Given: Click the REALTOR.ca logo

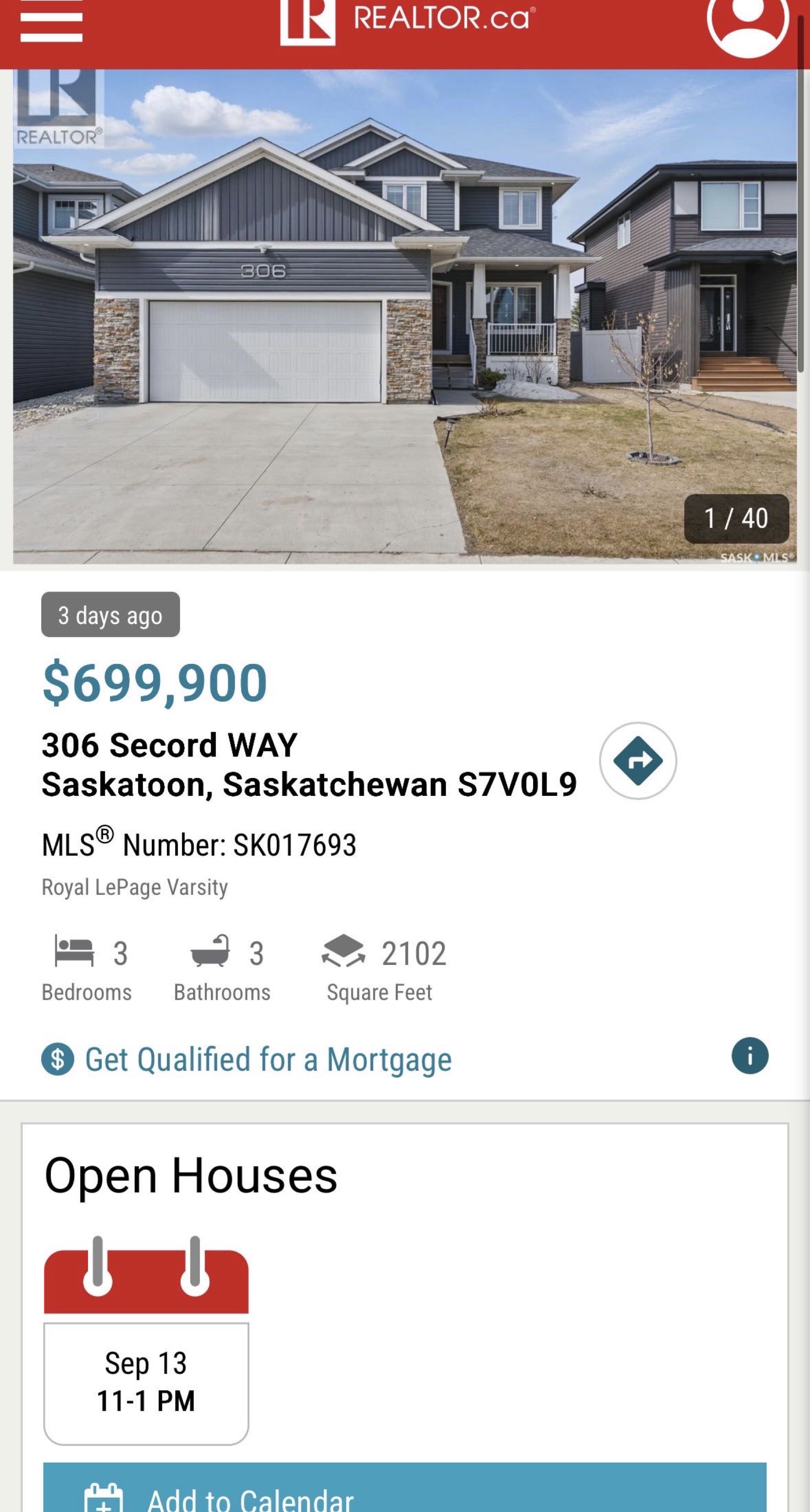Looking at the screenshot, I should click(405, 21).
